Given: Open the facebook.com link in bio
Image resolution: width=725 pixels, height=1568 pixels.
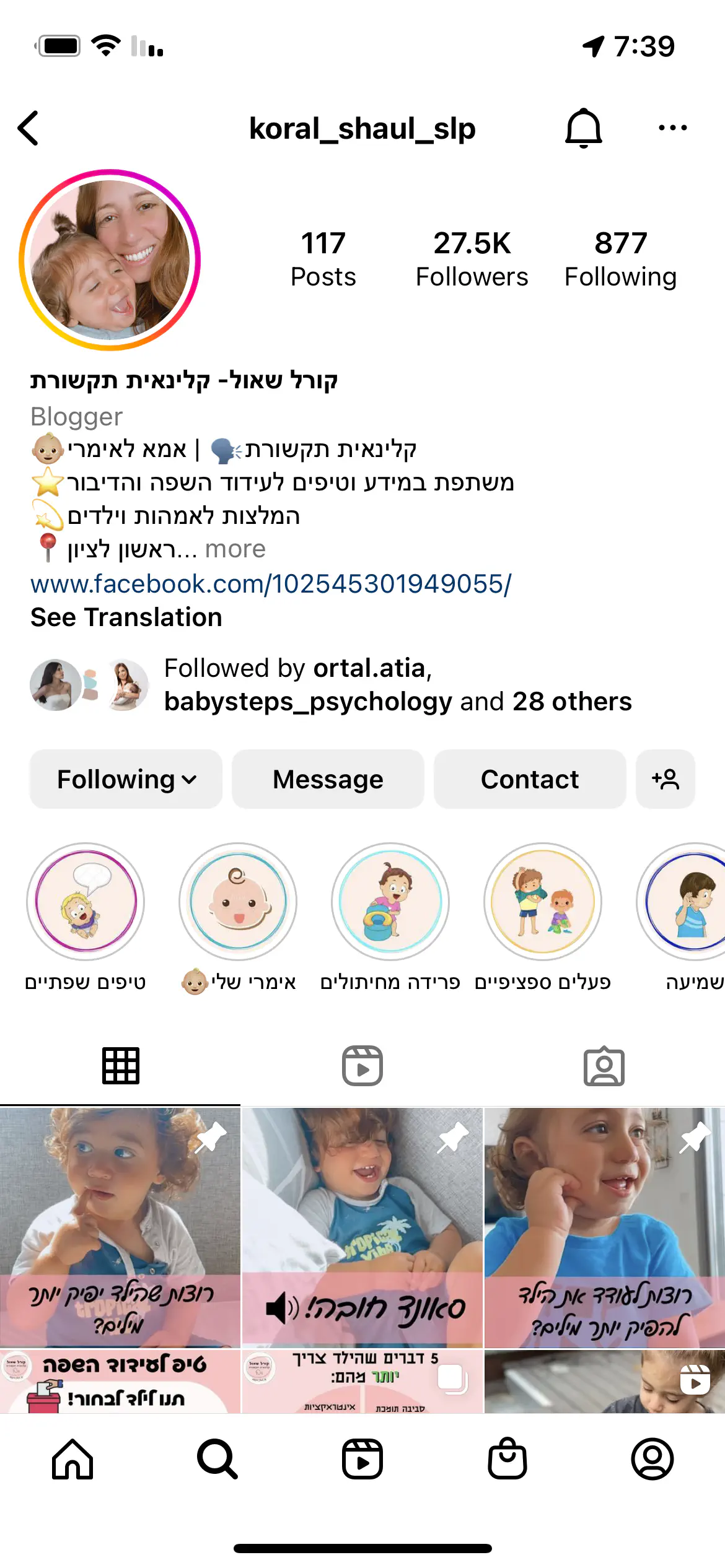Looking at the screenshot, I should [x=271, y=583].
